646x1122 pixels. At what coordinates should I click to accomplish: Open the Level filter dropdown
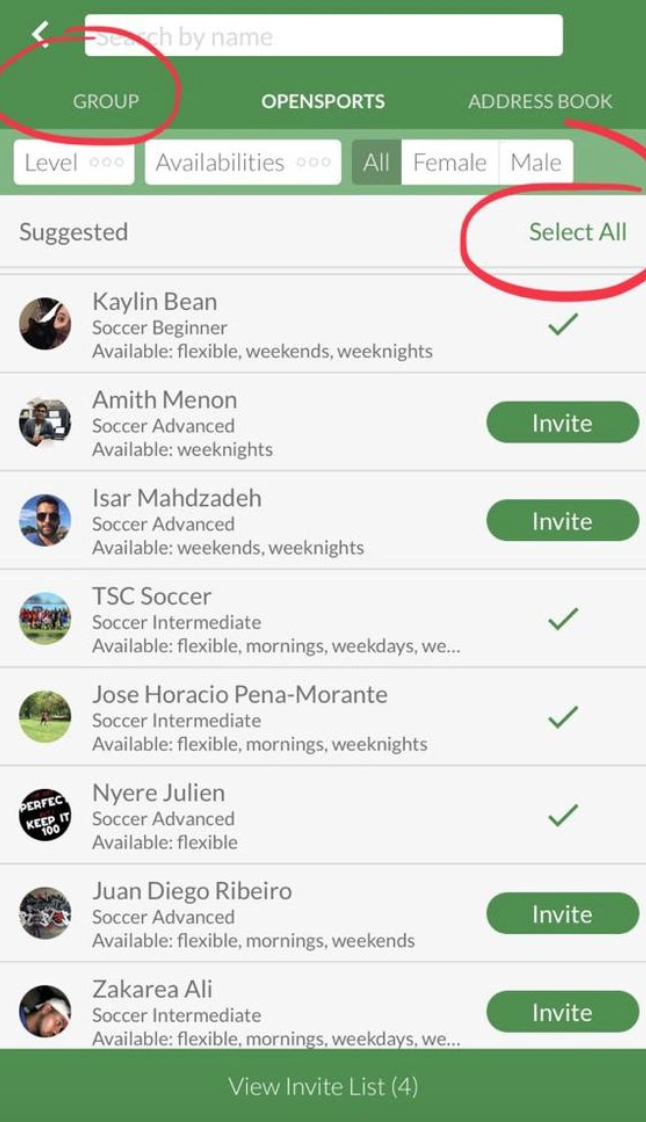(74, 162)
